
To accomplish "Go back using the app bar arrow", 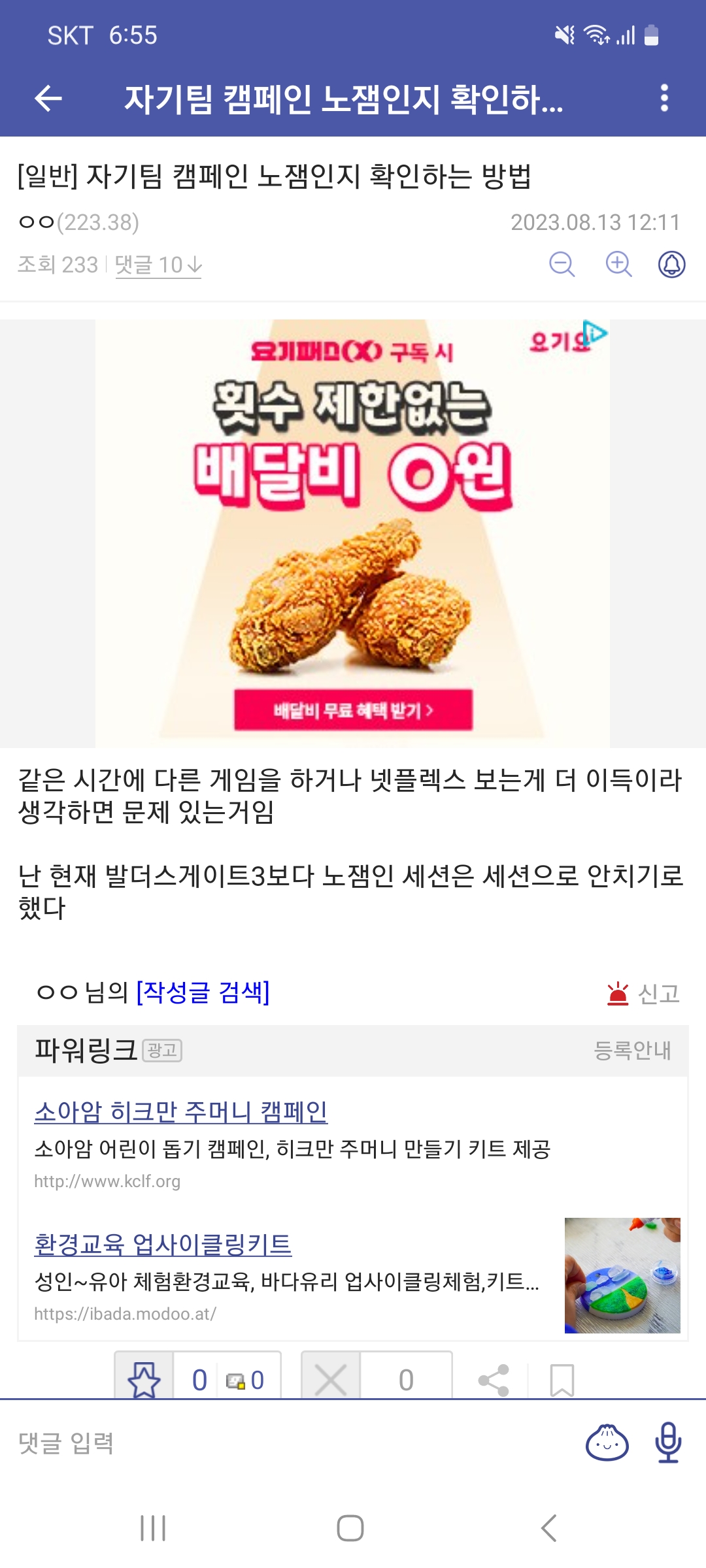I will click(48, 99).
